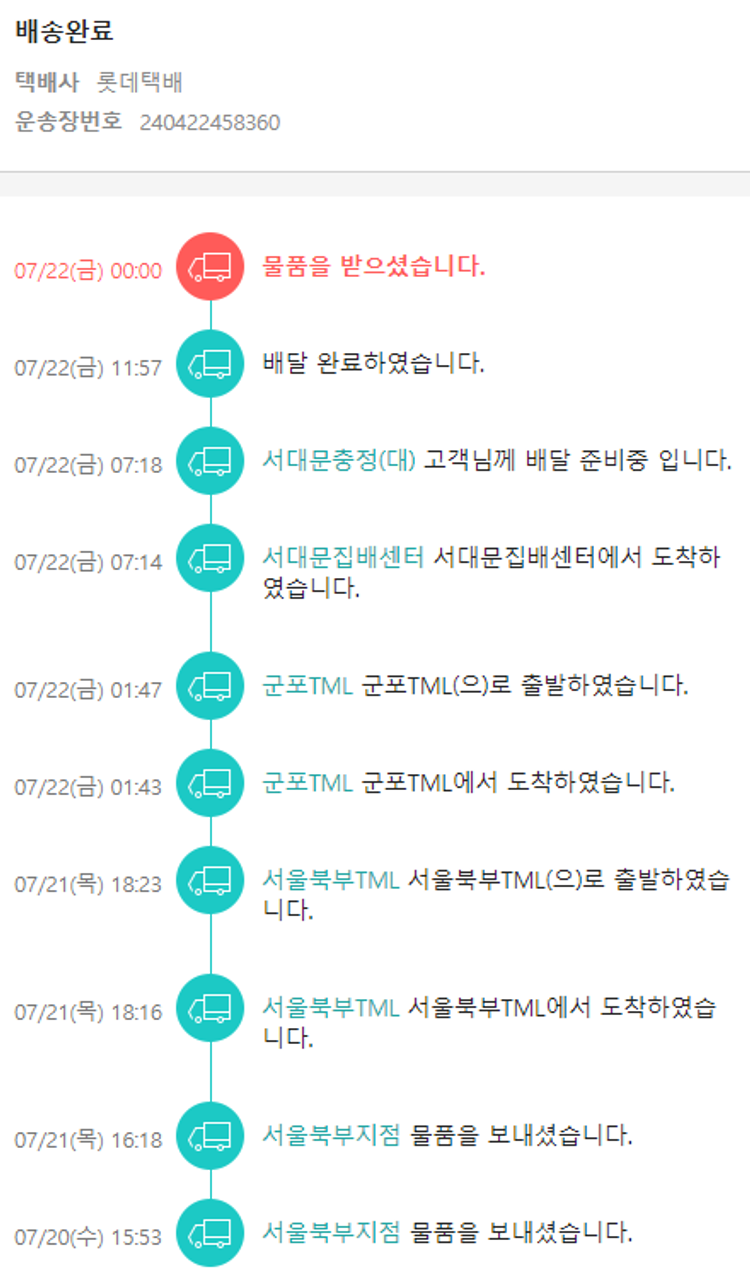Viewport: 750px width, 1282px height.
Task: Tap 군포TML in the 01:43 arrival entry
Action: click(x=307, y=783)
